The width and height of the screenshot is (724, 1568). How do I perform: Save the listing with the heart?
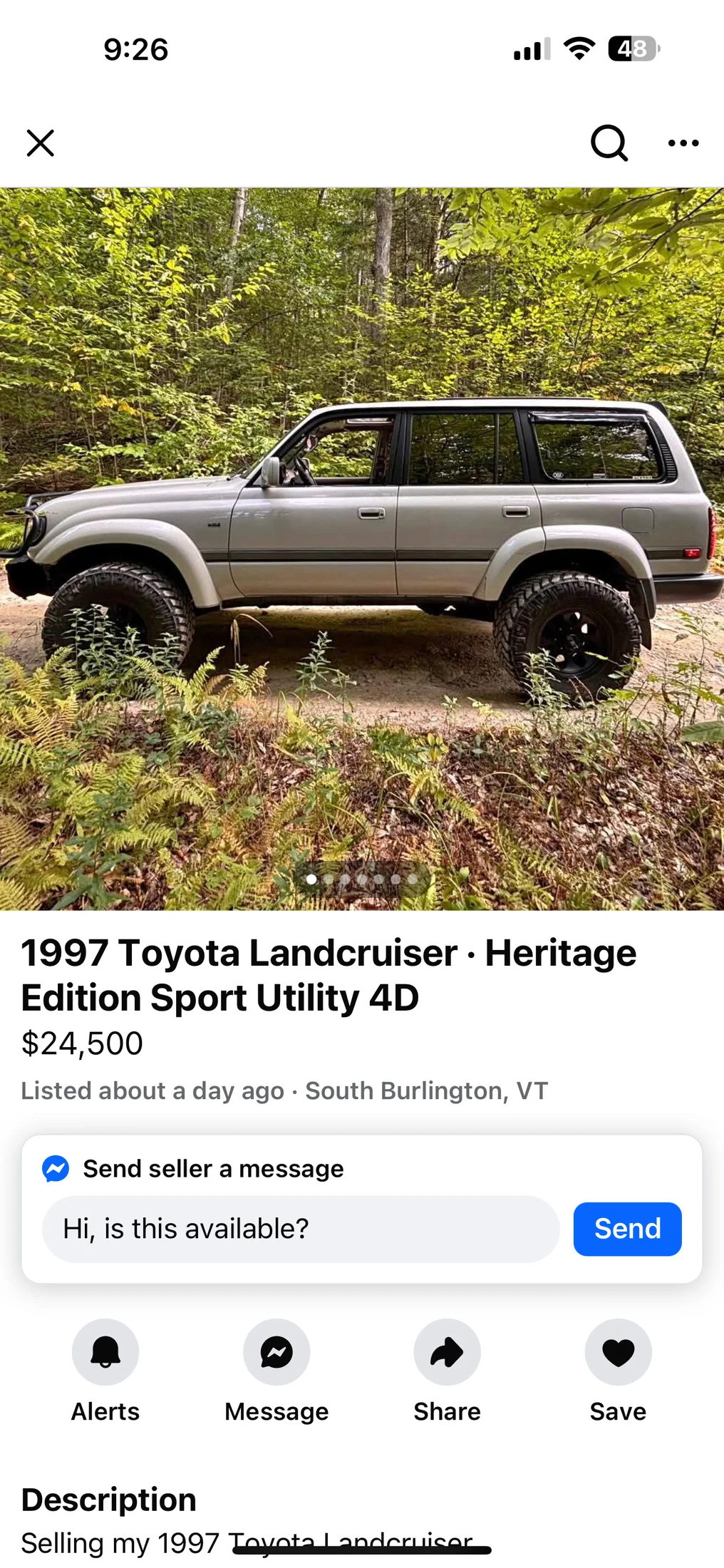pyautogui.click(x=618, y=1352)
